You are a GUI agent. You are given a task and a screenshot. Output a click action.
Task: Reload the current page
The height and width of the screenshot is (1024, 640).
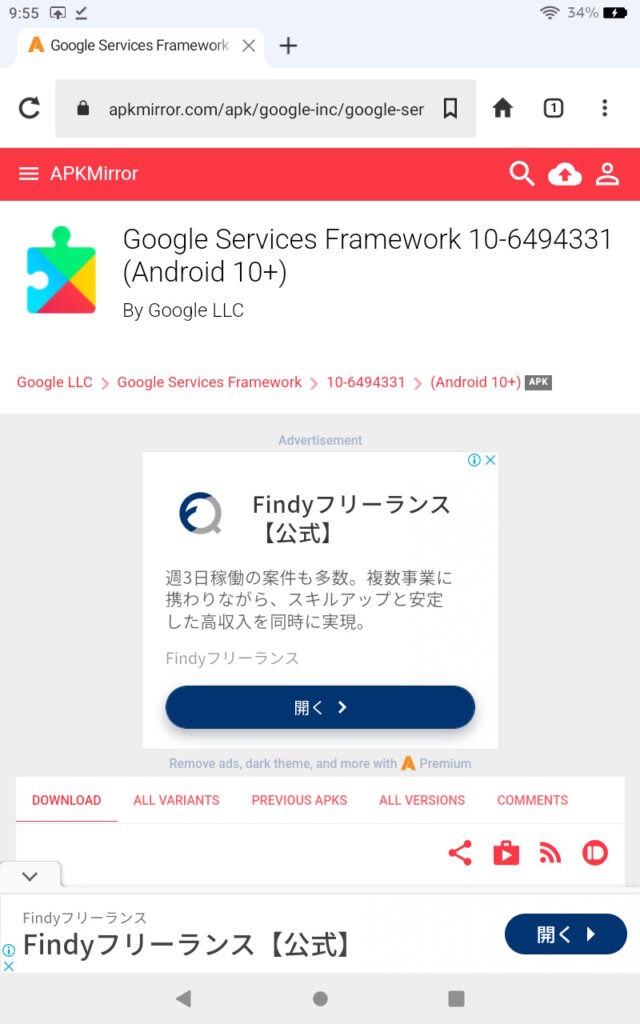pyautogui.click(x=30, y=108)
